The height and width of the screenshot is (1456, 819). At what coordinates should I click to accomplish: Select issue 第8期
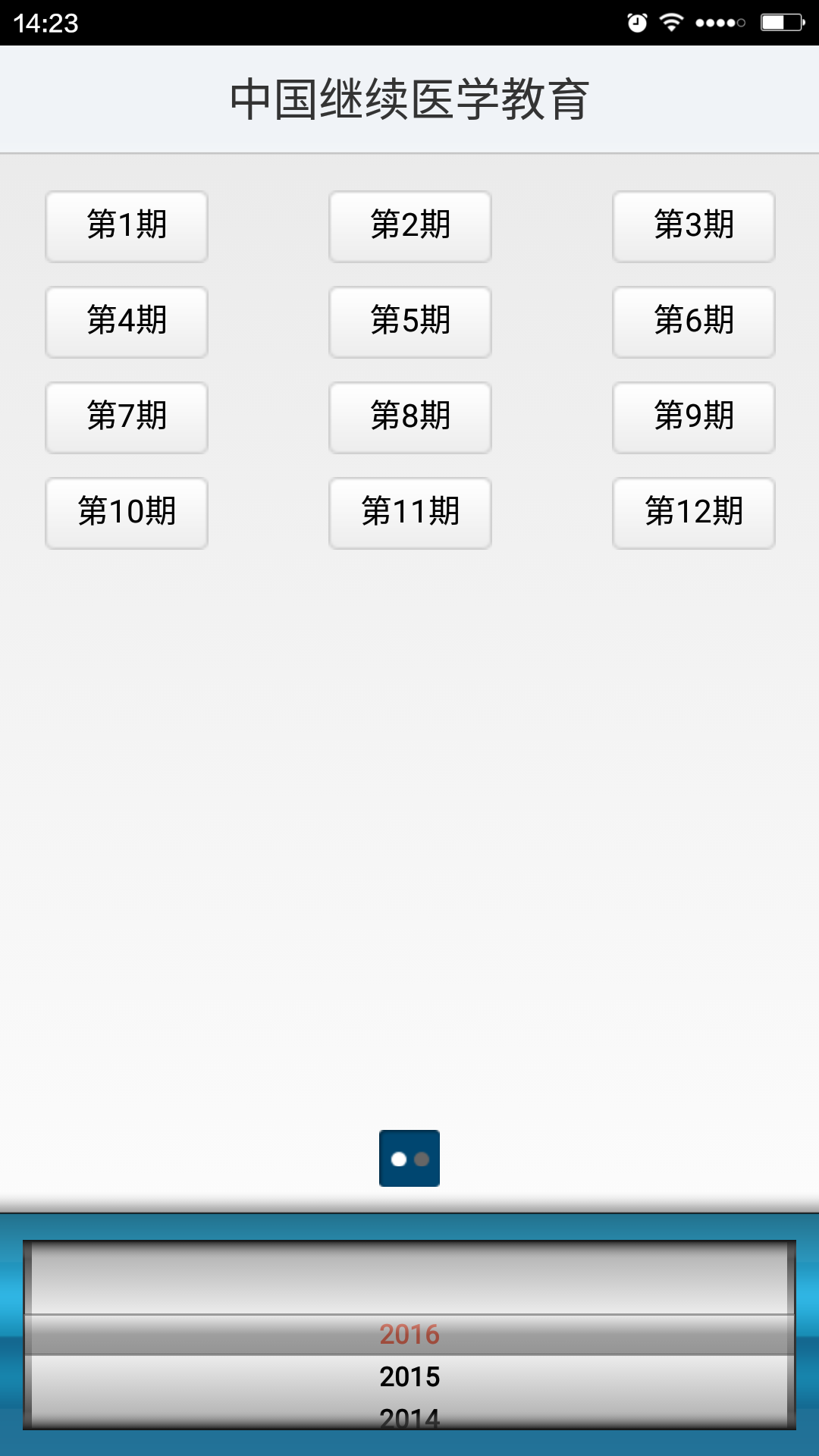[410, 417]
